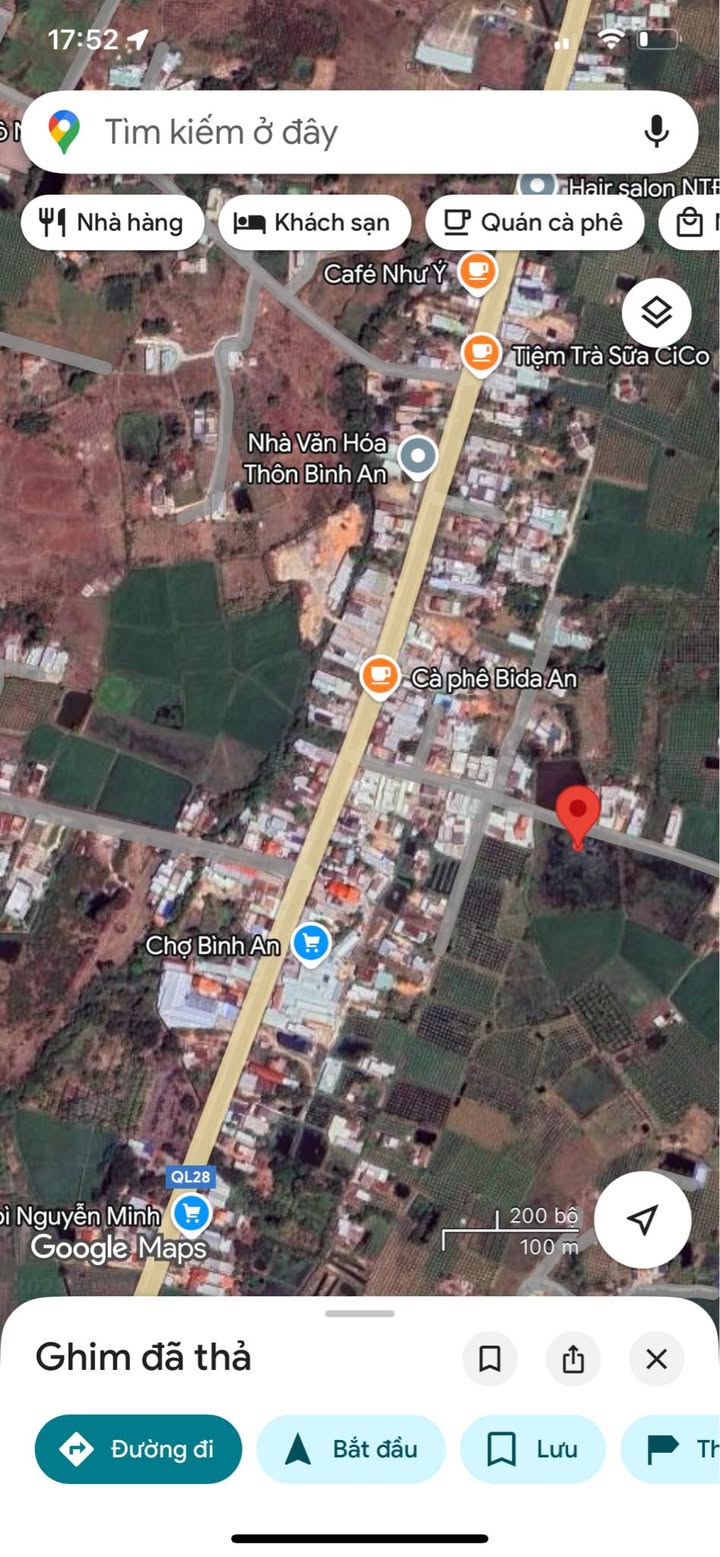Viewport: 720px width, 1557px height.
Task: Save the pin using "Lưu" button
Action: (532, 1449)
